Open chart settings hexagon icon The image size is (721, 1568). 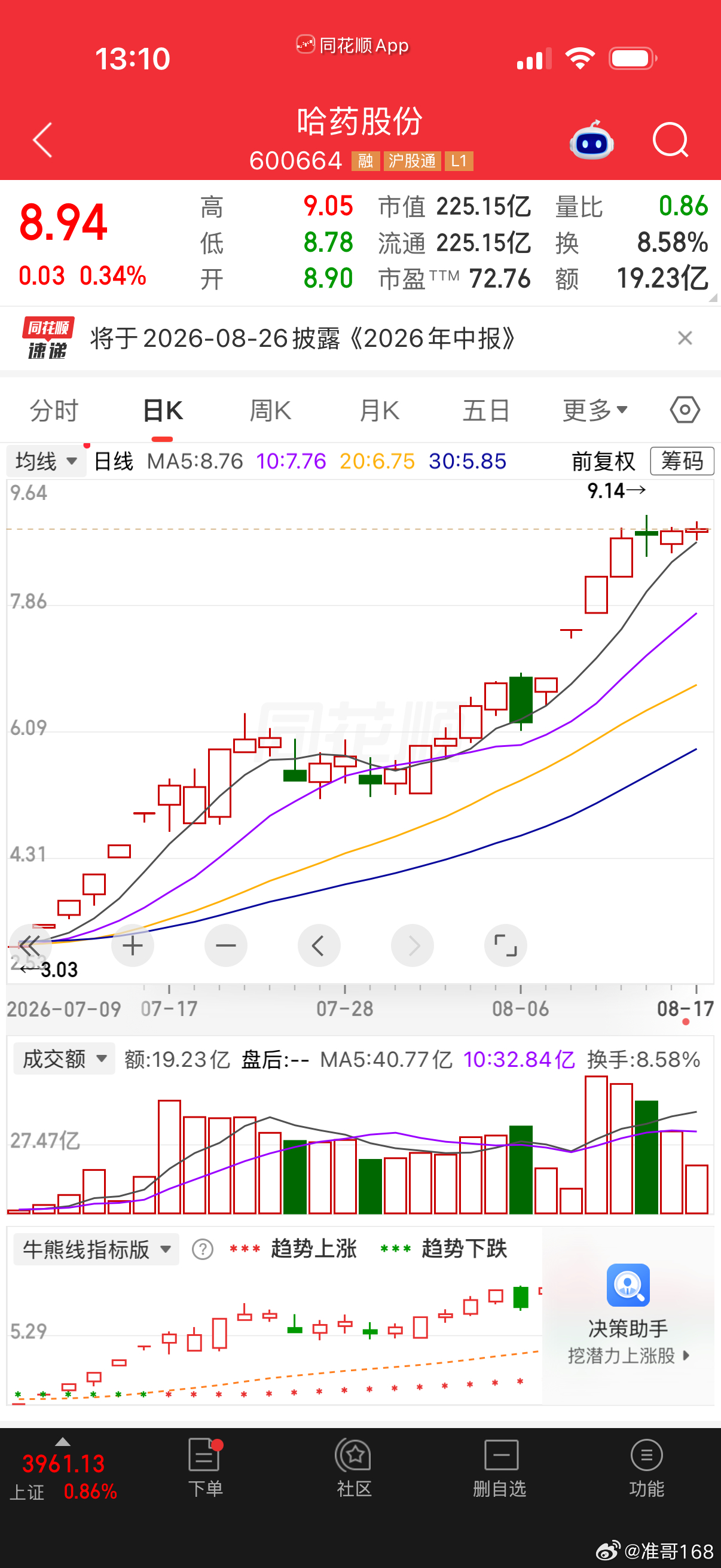pos(685,410)
